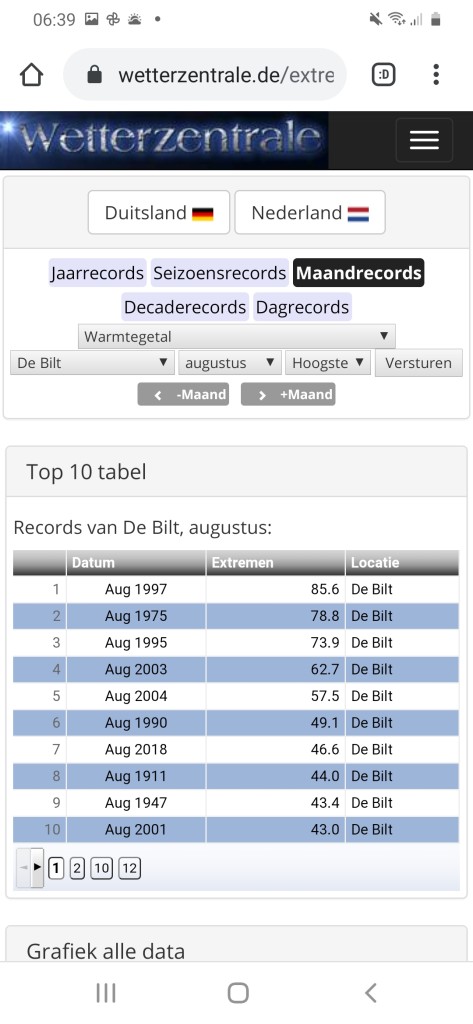
Task: Switch to Dagrecords
Action: point(302,307)
